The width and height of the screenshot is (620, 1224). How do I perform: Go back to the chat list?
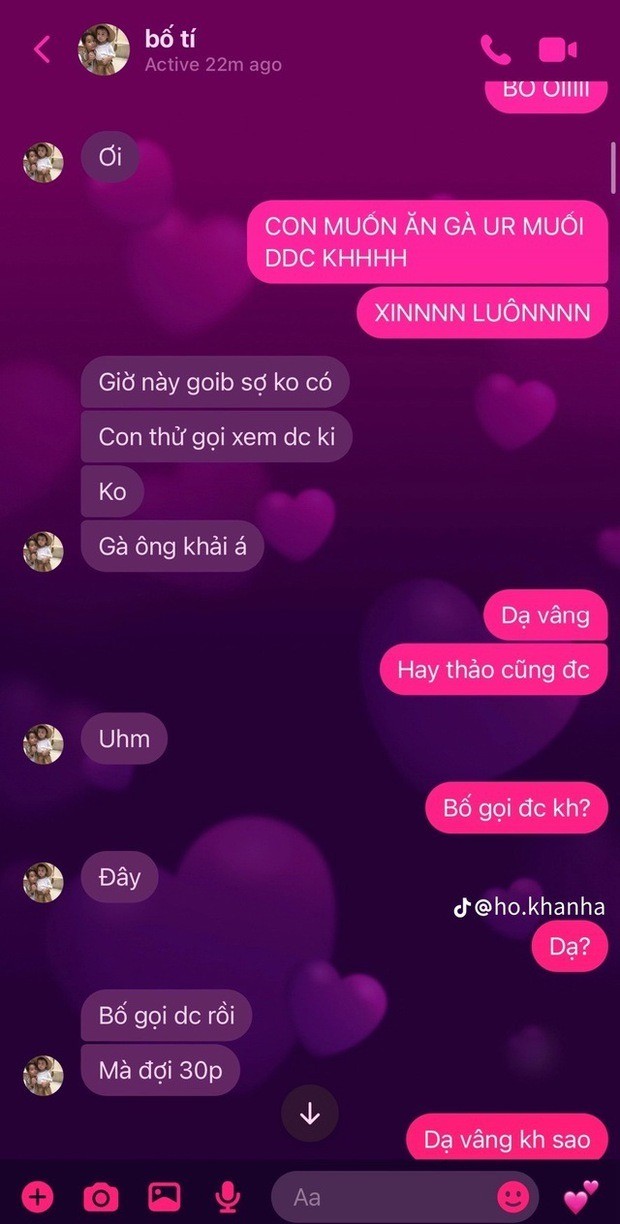[41, 49]
